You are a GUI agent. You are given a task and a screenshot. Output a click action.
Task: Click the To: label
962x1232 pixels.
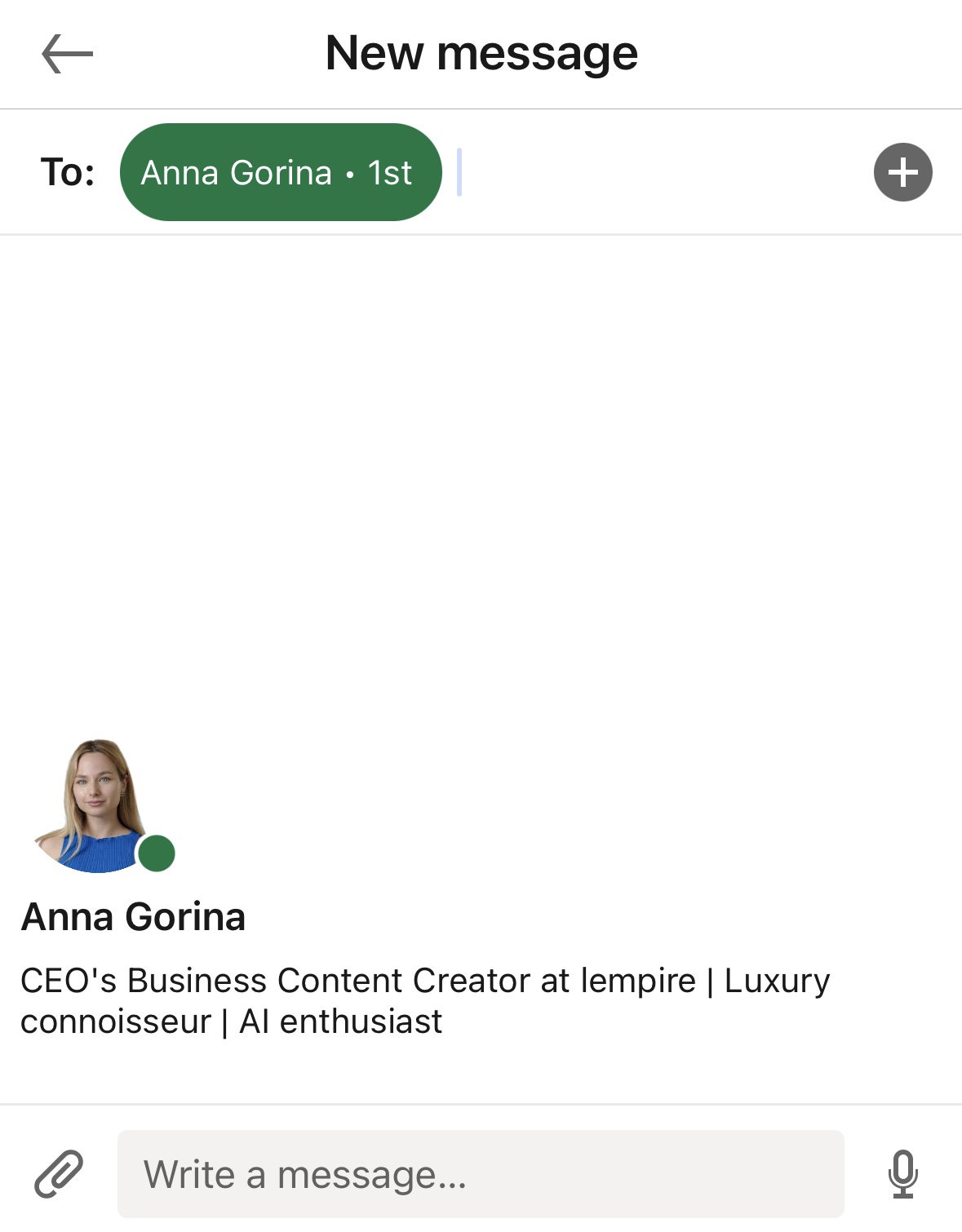69,172
